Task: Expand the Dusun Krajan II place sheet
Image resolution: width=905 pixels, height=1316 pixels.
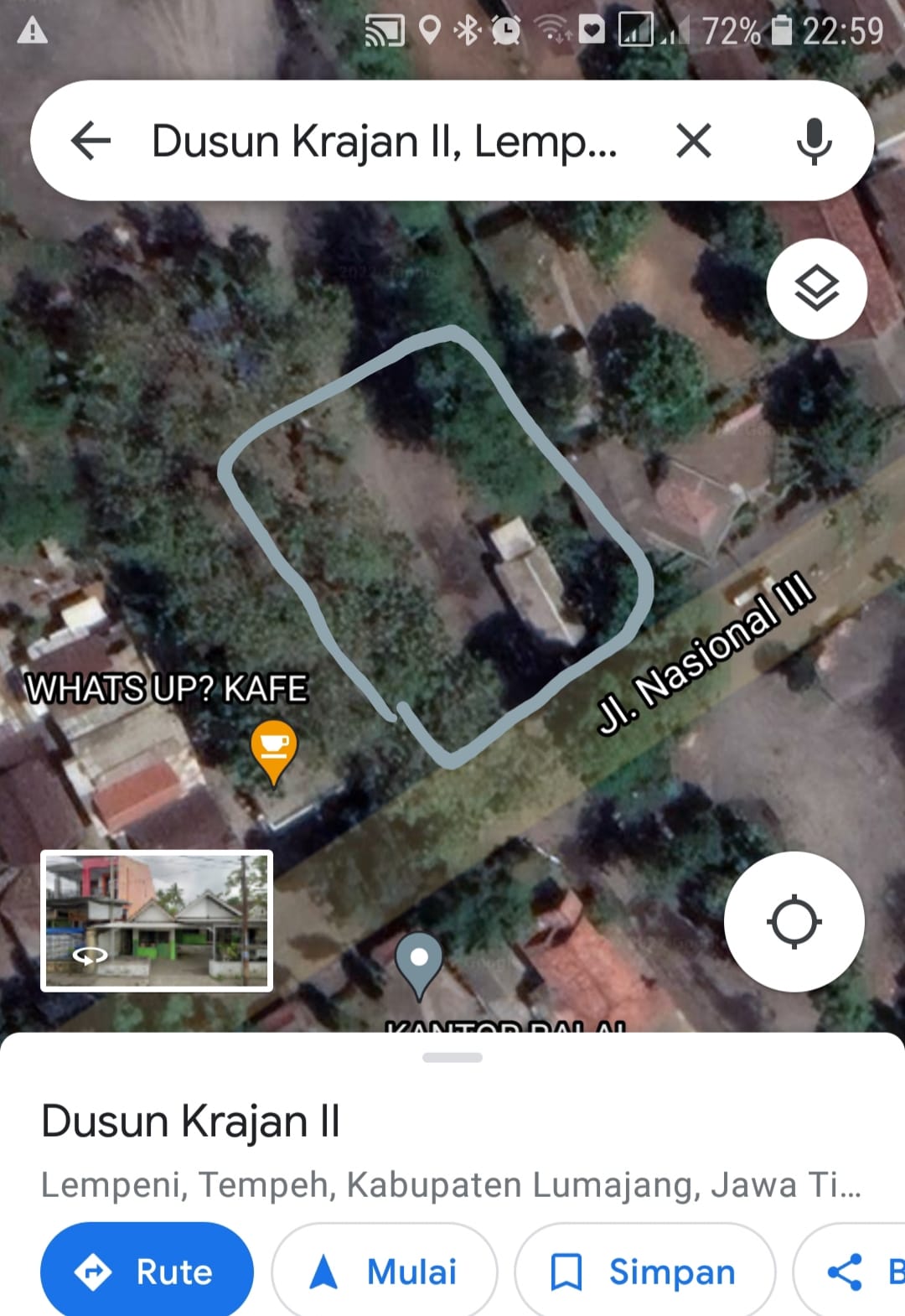Action: 452,1058
